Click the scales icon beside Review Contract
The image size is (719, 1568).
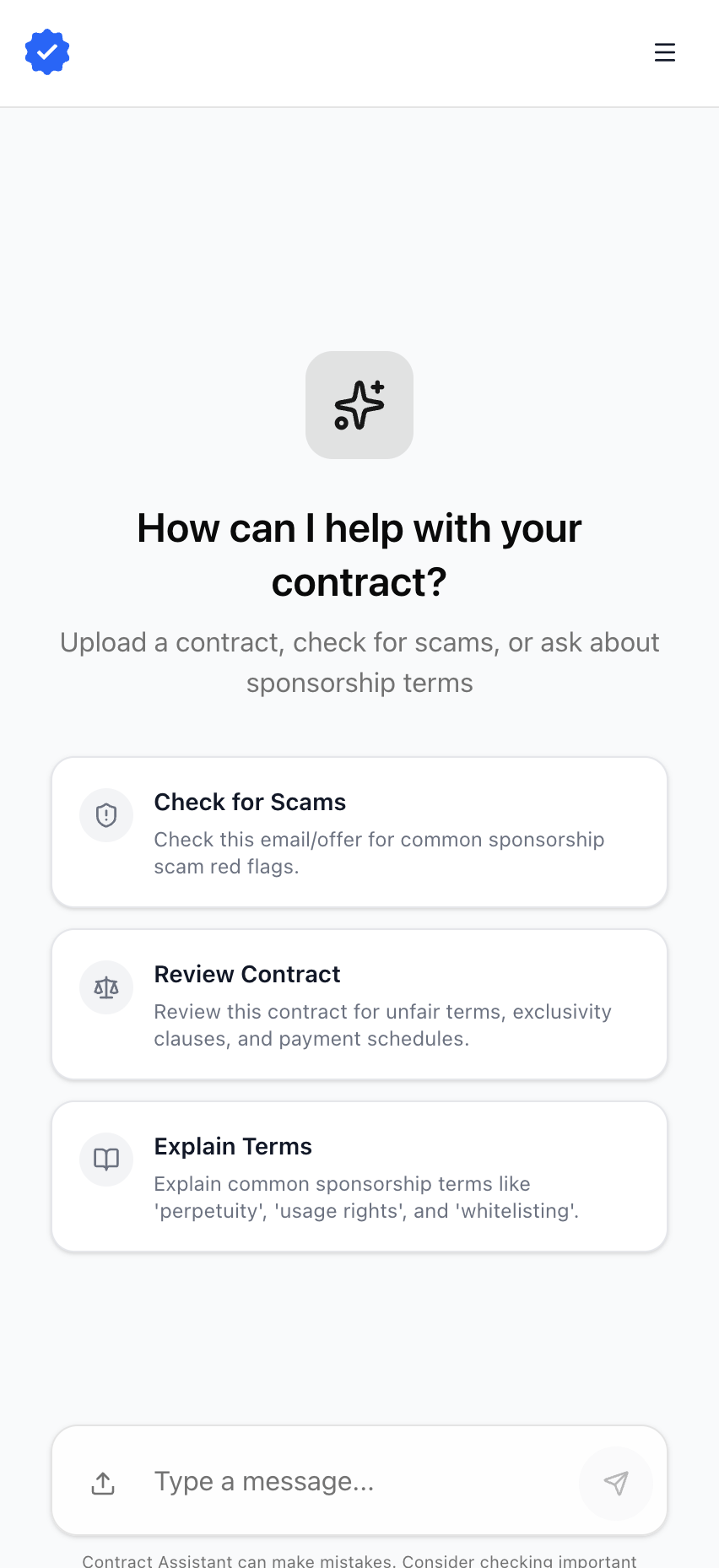point(105,987)
